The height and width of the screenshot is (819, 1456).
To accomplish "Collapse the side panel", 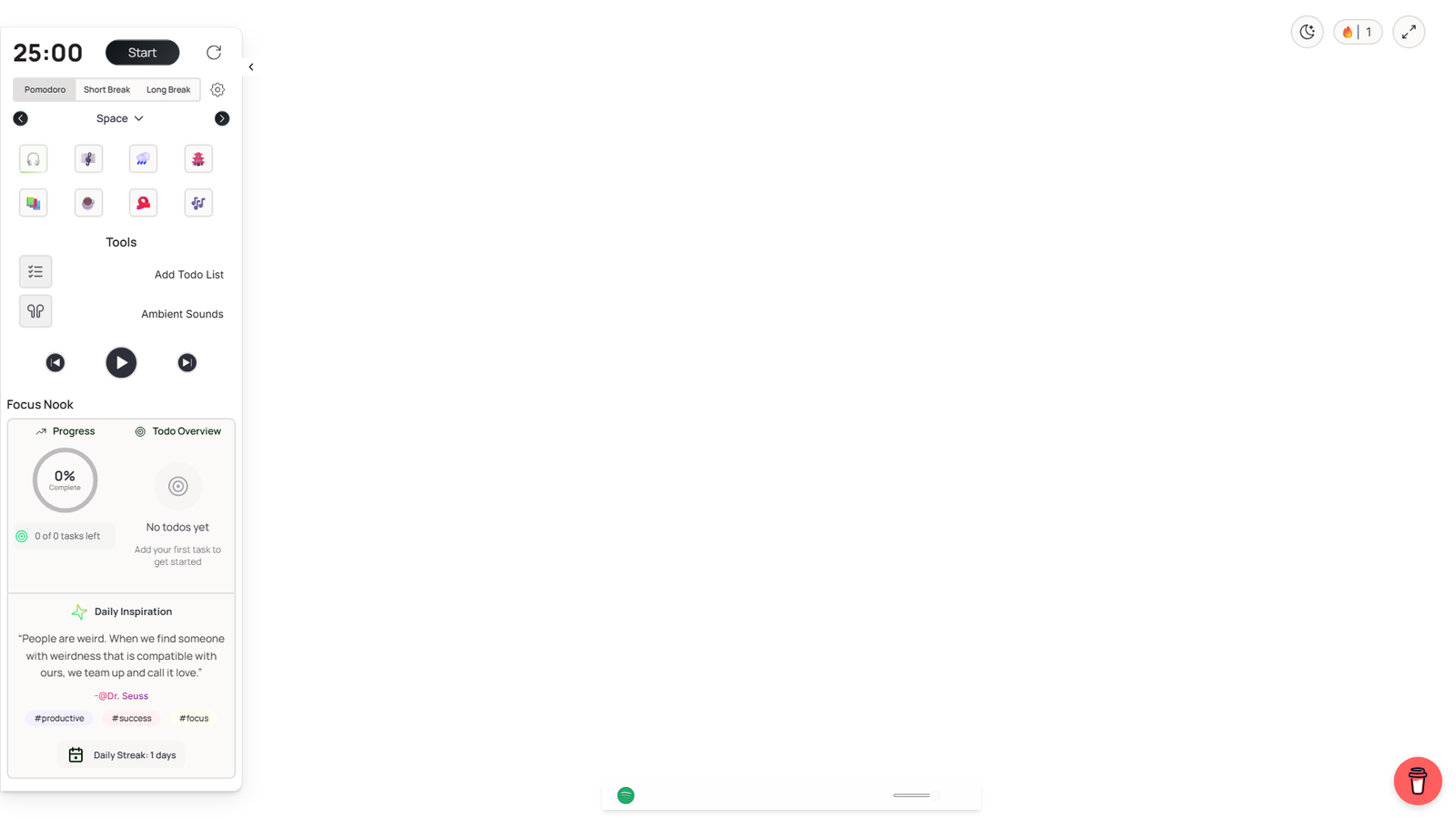I will pos(251,66).
